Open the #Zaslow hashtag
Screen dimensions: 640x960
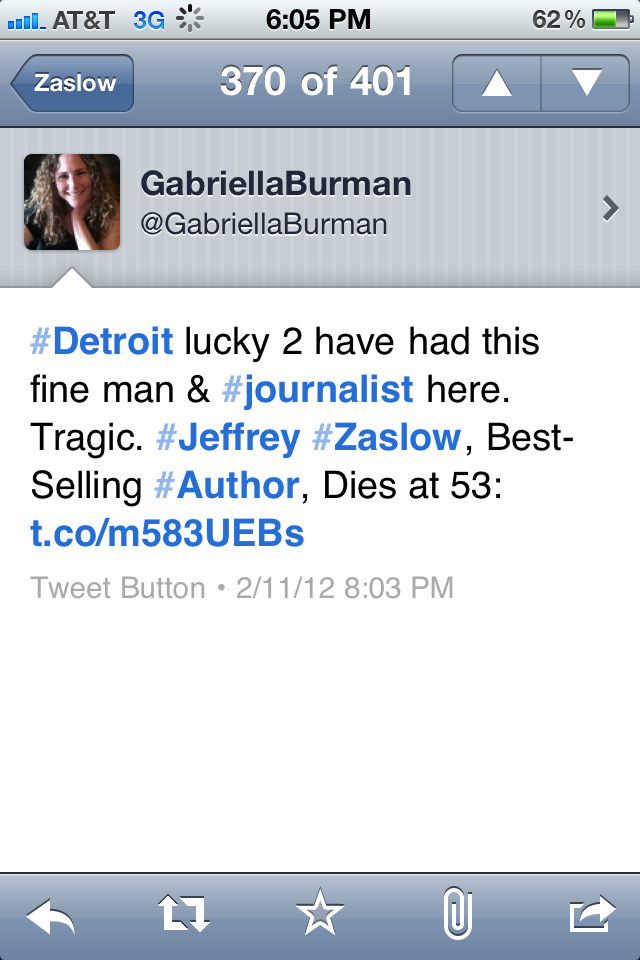(x=386, y=437)
